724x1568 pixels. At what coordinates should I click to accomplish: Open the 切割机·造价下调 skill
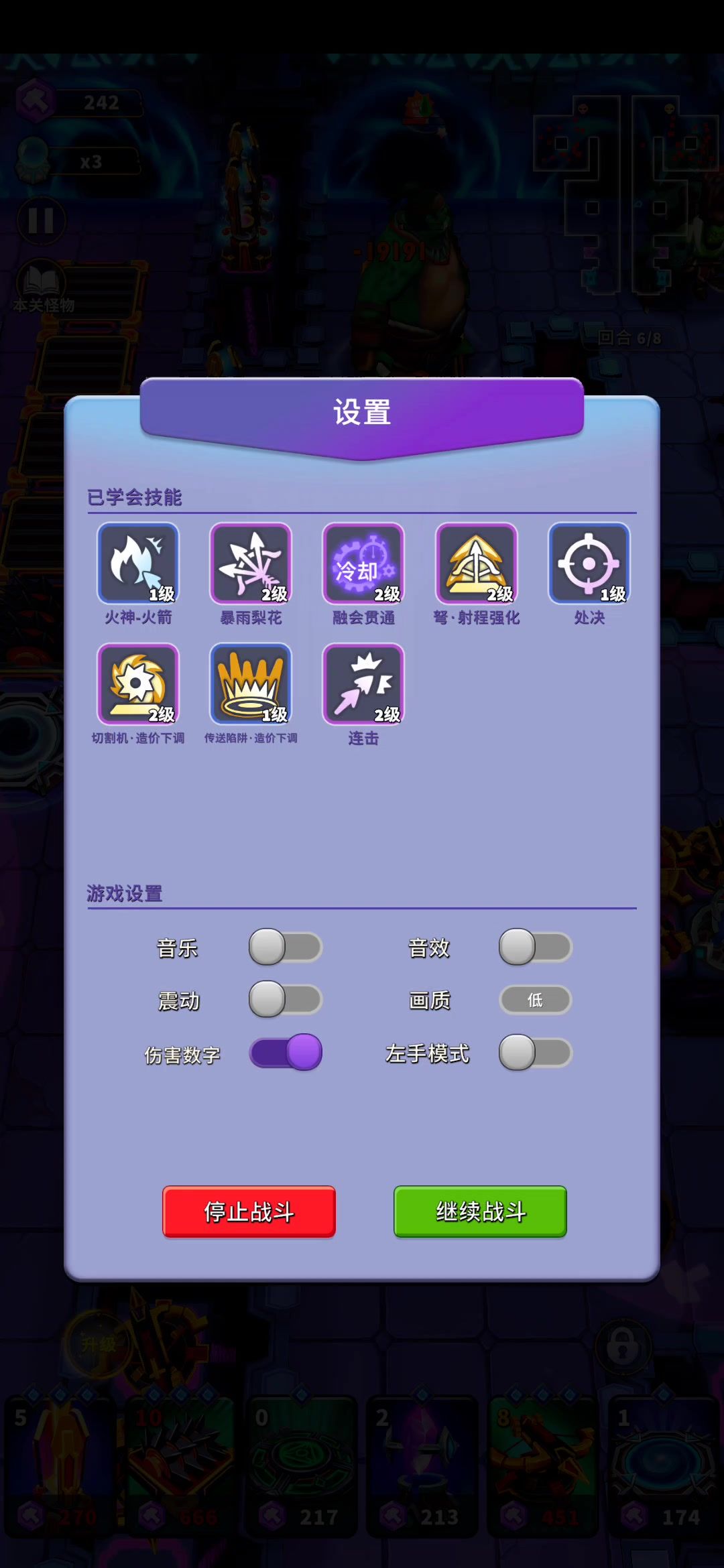(138, 684)
